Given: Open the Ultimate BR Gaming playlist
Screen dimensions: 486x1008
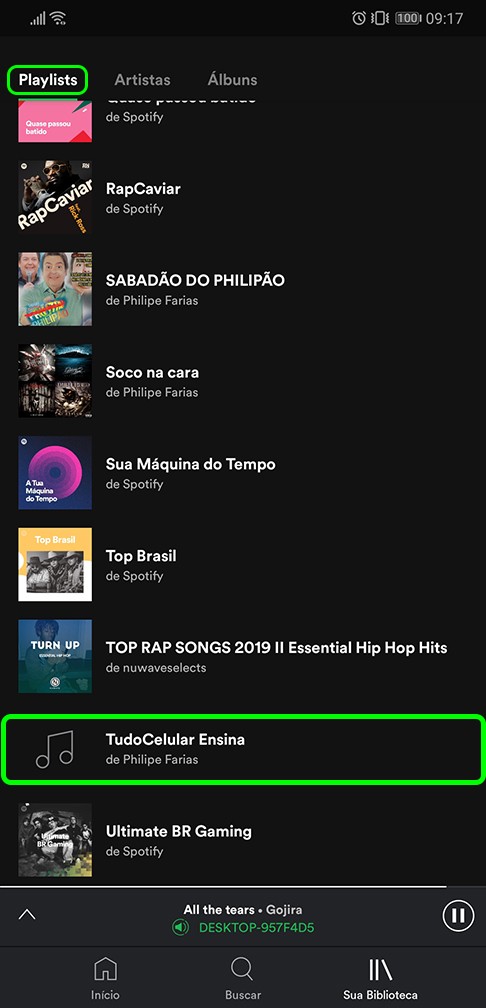Looking at the screenshot, I should [x=243, y=840].
